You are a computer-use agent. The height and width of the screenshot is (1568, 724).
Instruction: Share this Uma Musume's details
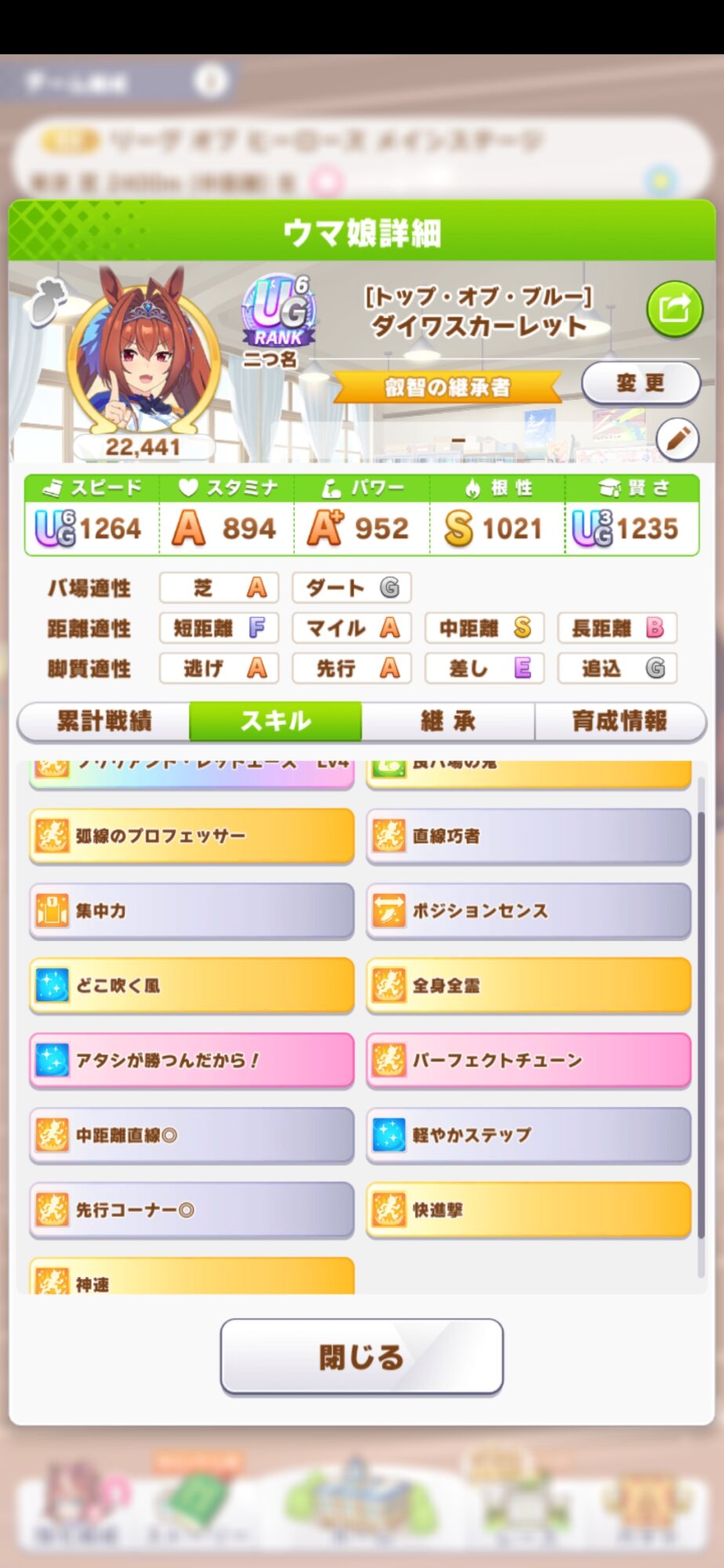pos(674,309)
